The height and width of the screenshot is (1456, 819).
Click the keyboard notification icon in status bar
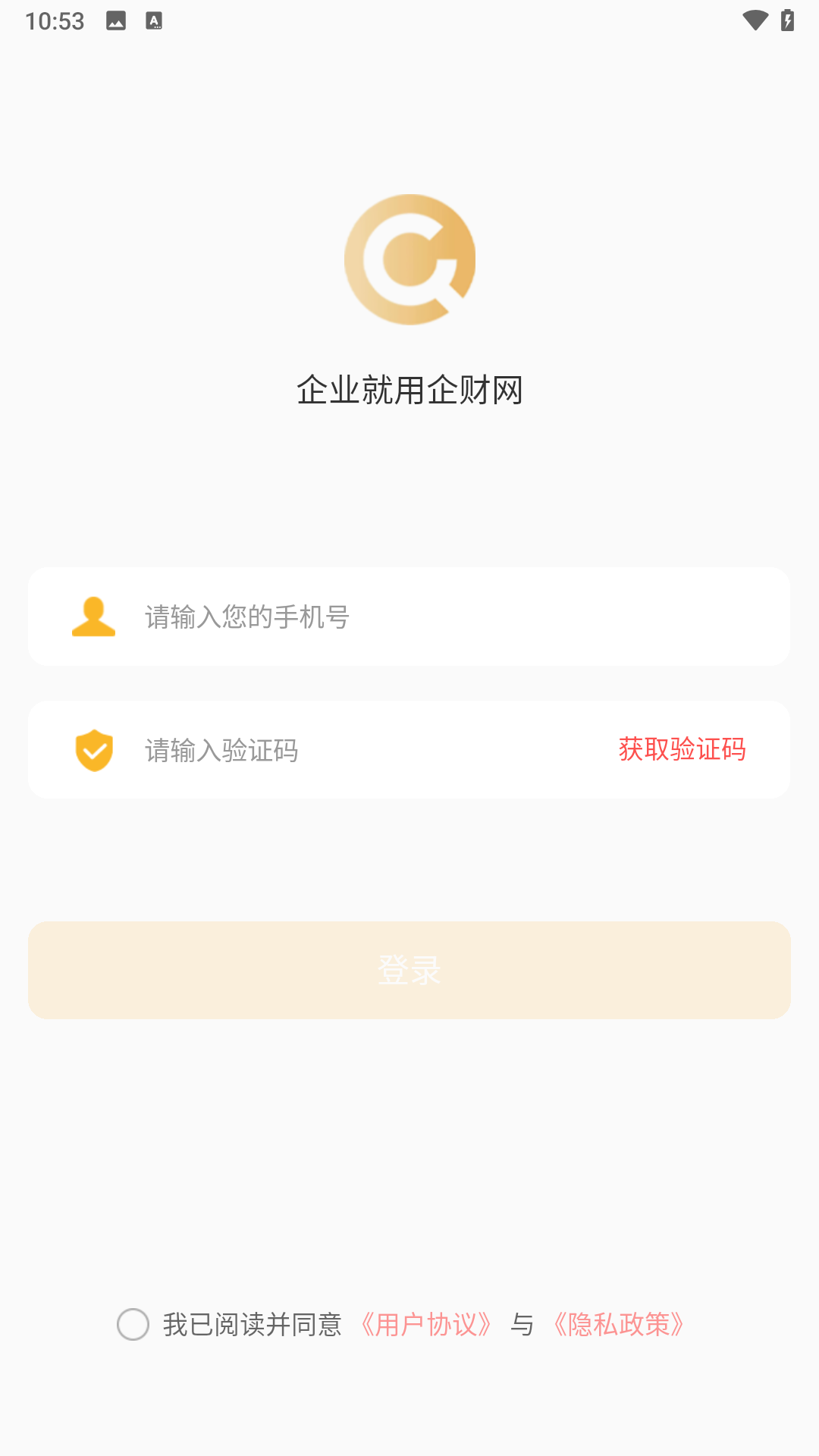[155, 21]
